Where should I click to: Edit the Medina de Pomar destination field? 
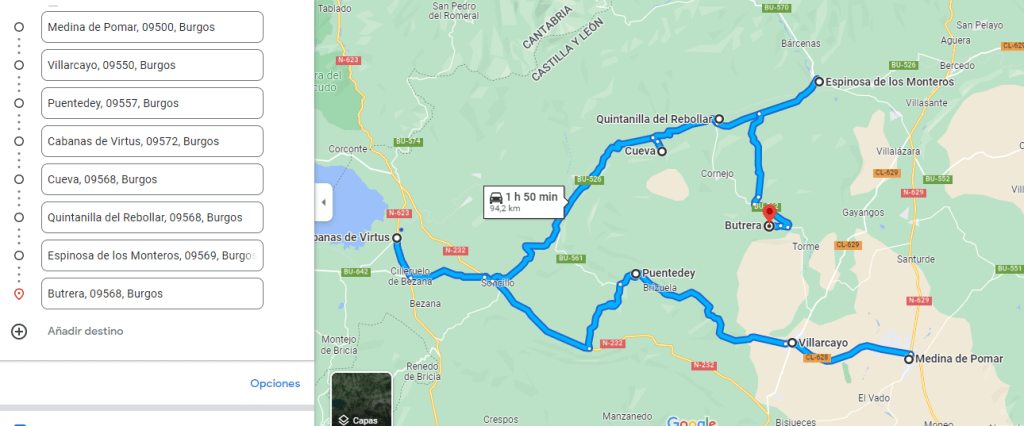(x=152, y=27)
